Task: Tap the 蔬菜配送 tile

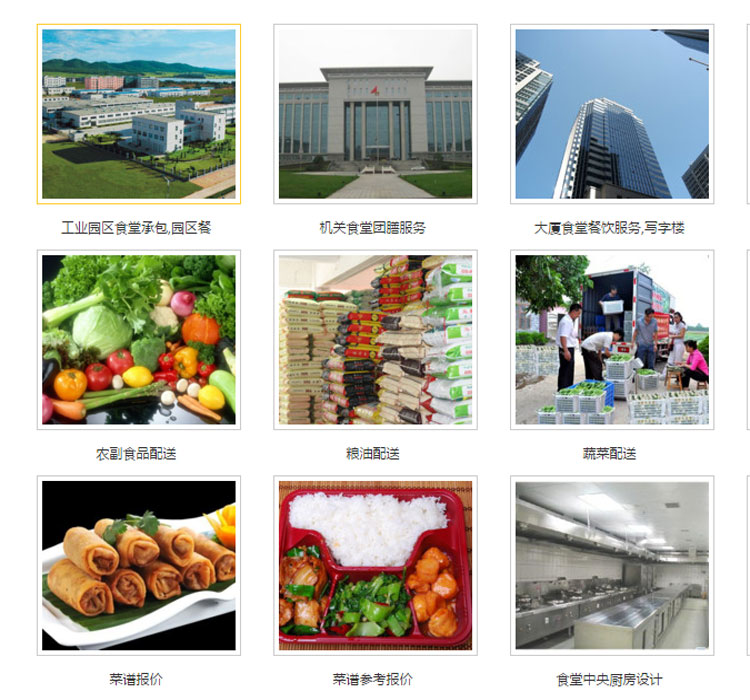Action: click(611, 340)
